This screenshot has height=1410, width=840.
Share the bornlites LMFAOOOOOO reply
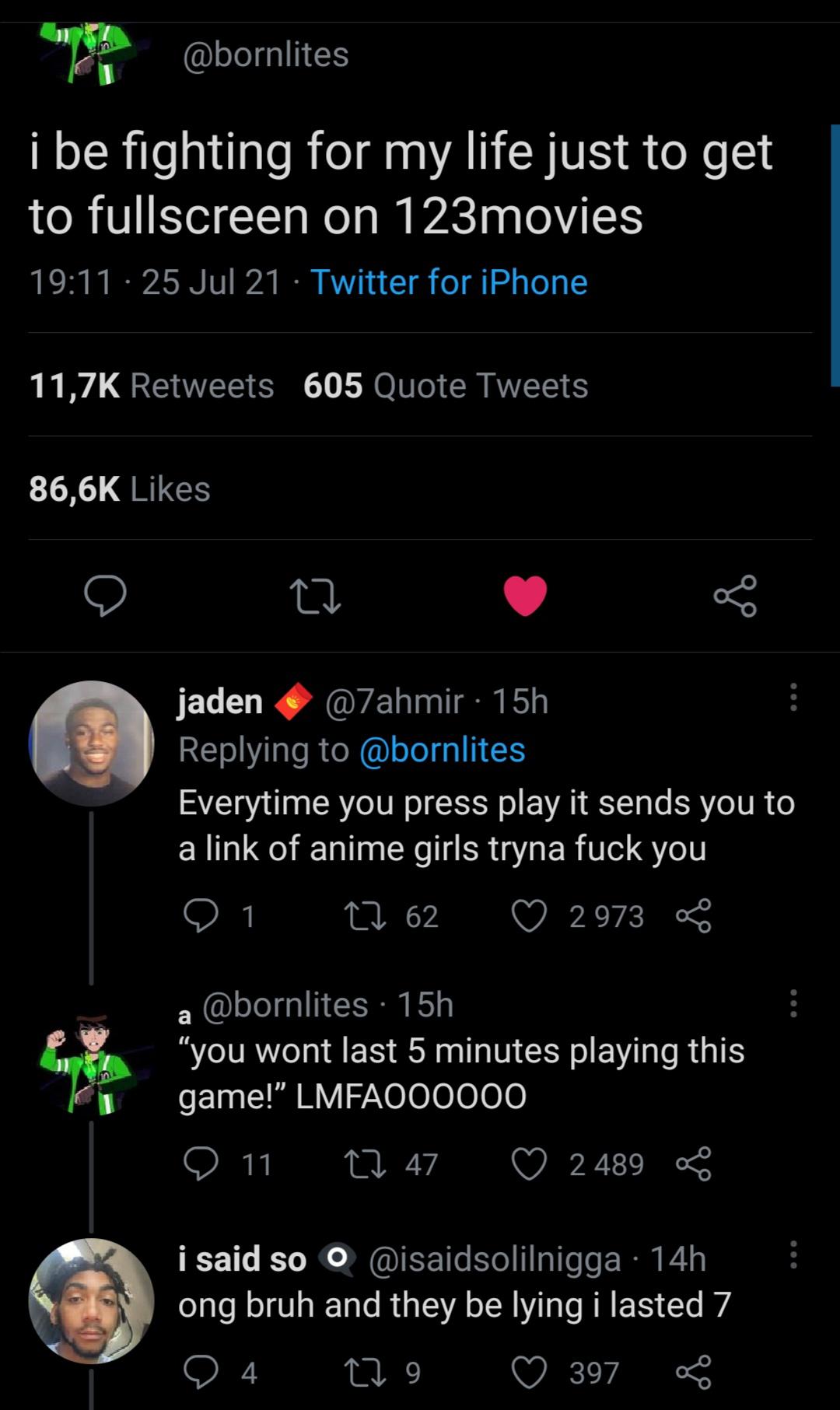(x=693, y=1164)
